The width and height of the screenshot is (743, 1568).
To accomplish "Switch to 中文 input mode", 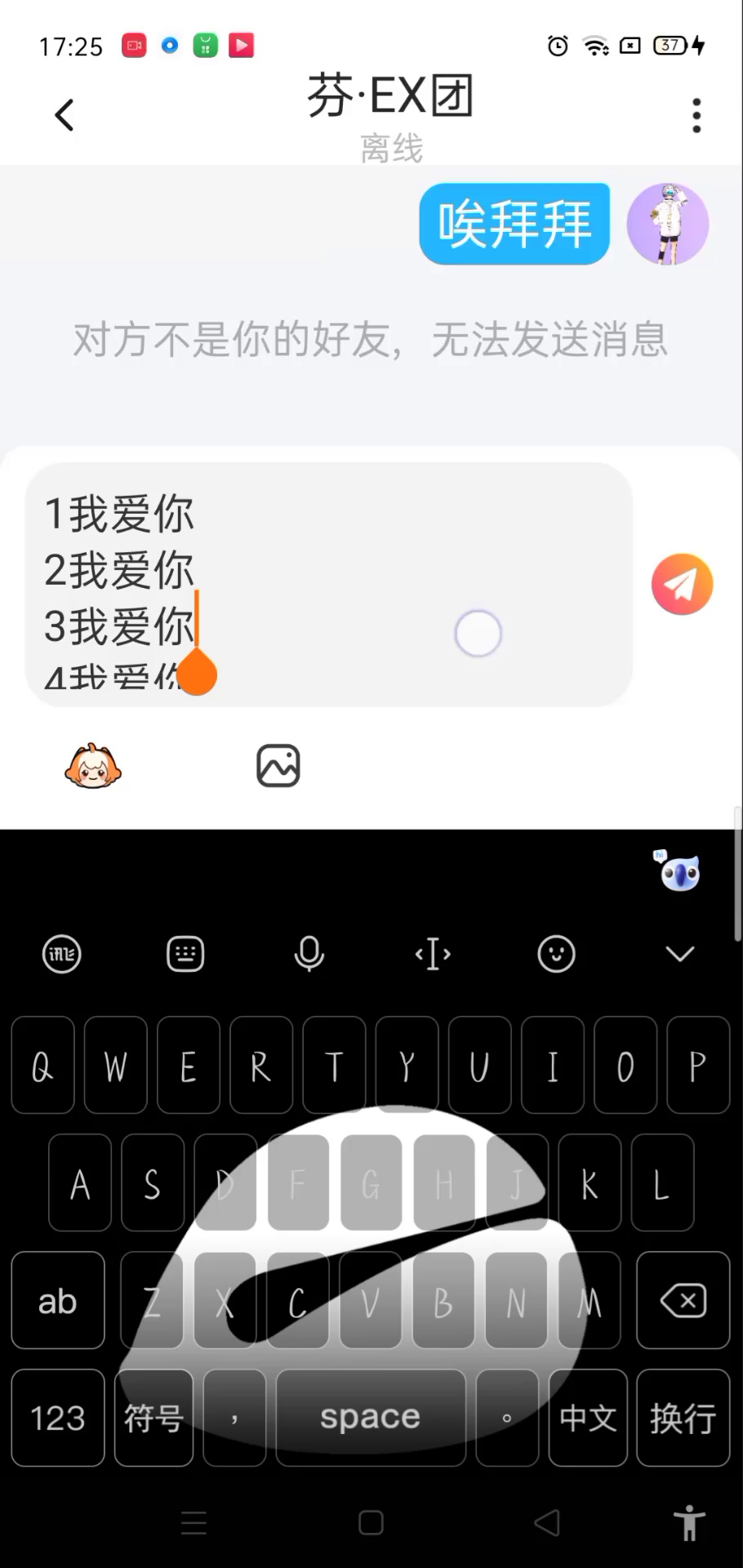I will click(588, 1418).
